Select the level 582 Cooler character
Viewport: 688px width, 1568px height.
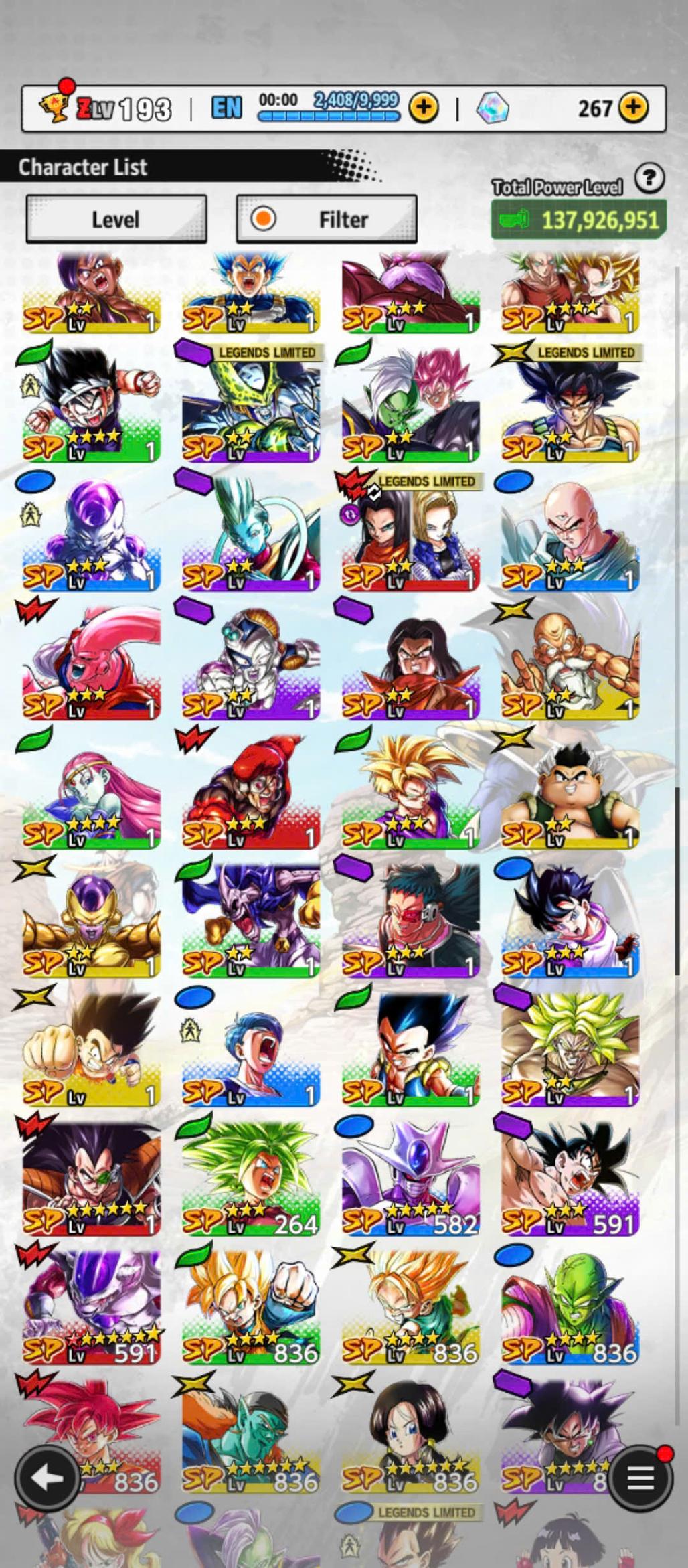coord(410,1177)
